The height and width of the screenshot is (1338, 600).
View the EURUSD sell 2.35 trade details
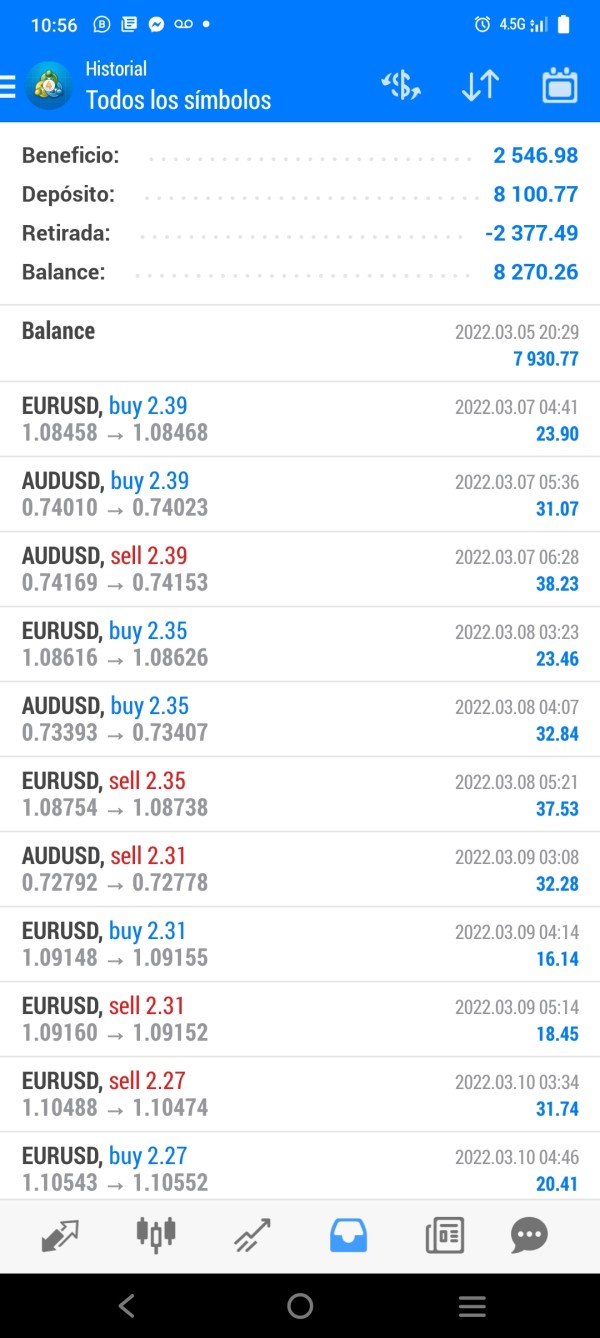coord(300,795)
